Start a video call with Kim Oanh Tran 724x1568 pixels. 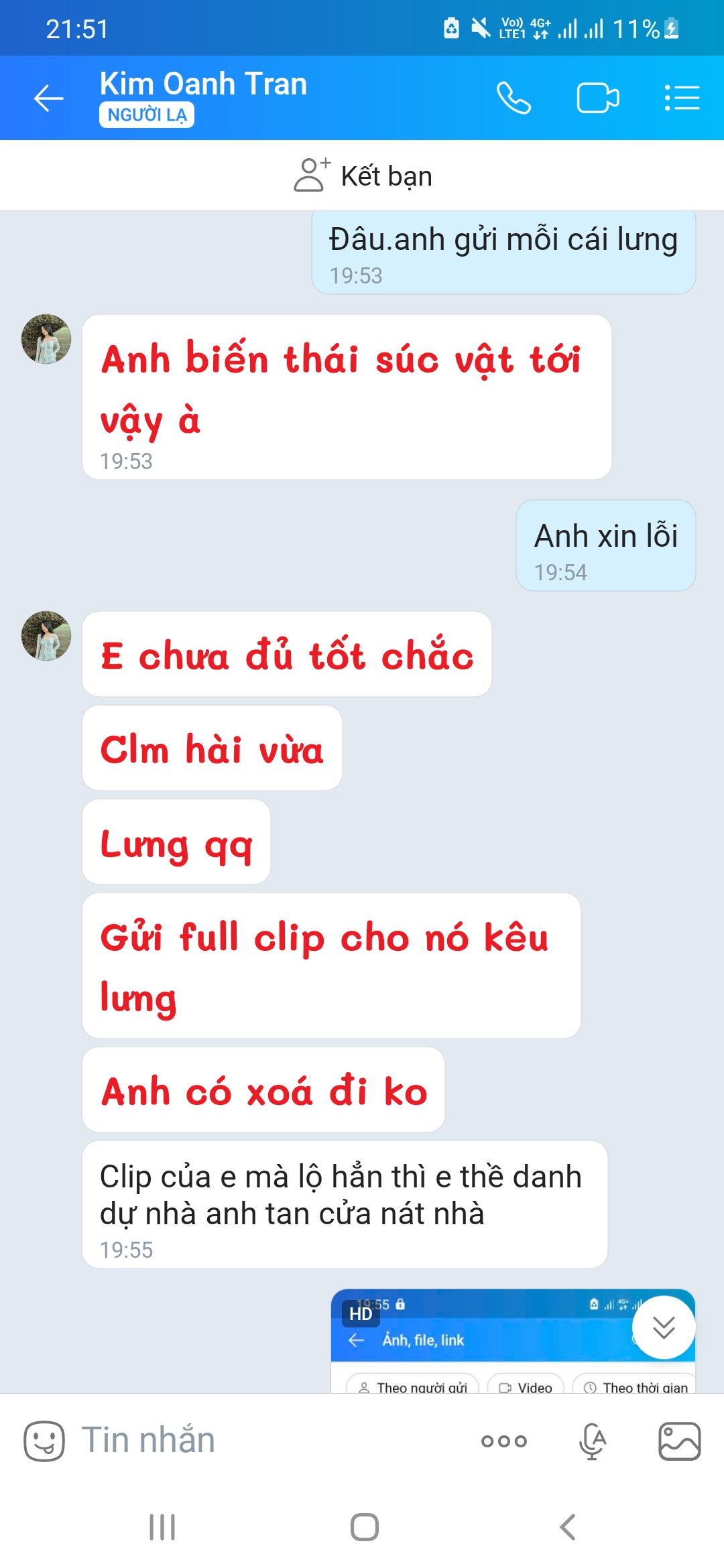[x=597, y=99]
